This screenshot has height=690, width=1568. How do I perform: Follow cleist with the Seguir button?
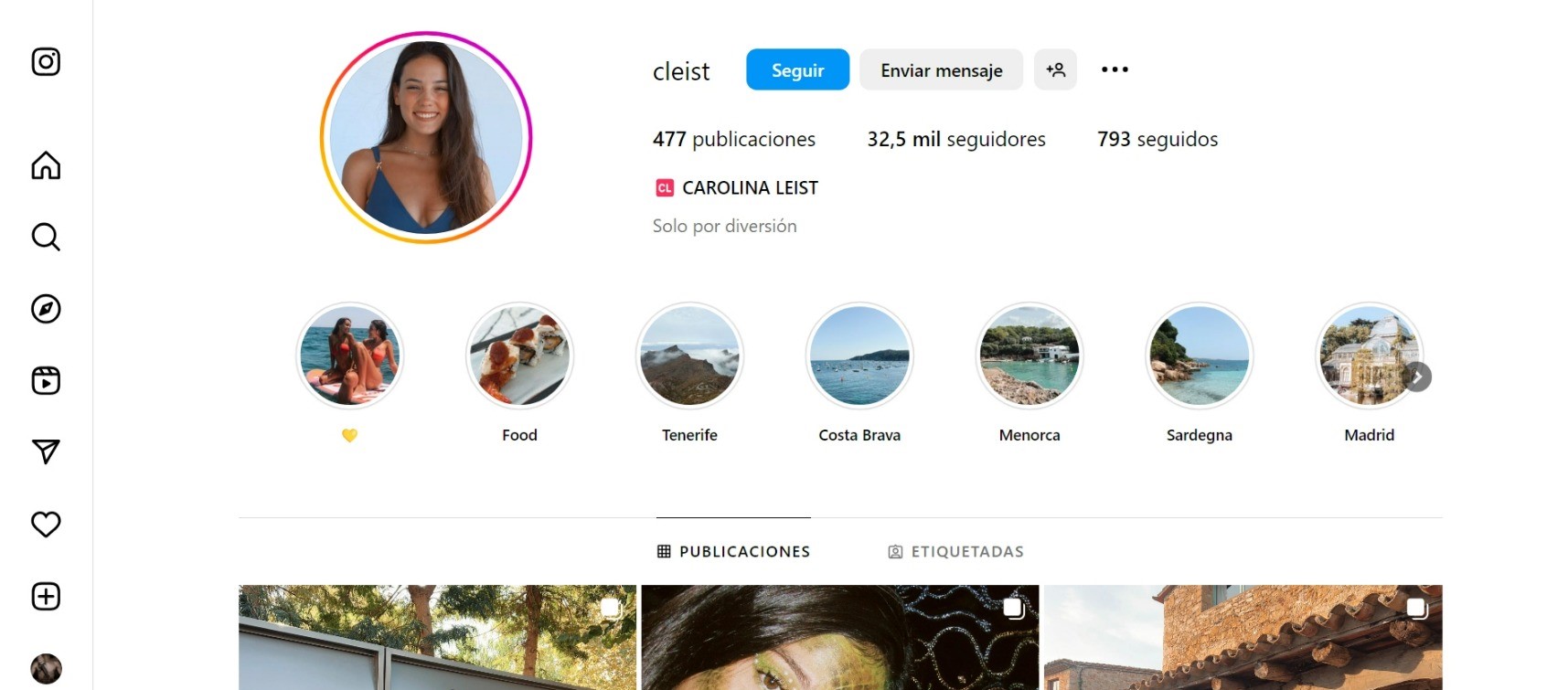(797, 70)
